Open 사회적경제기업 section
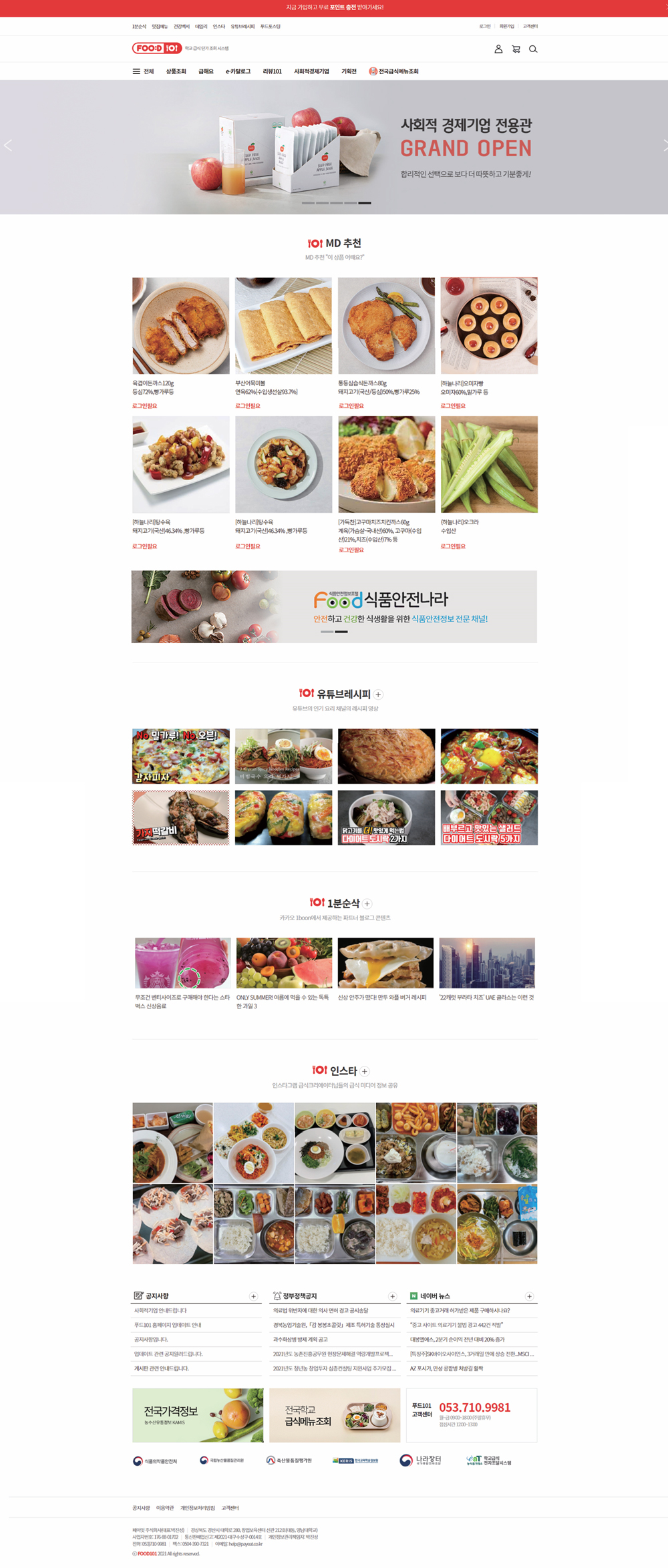This screenshot has height=1568, width=668. [x=311, y=71]
